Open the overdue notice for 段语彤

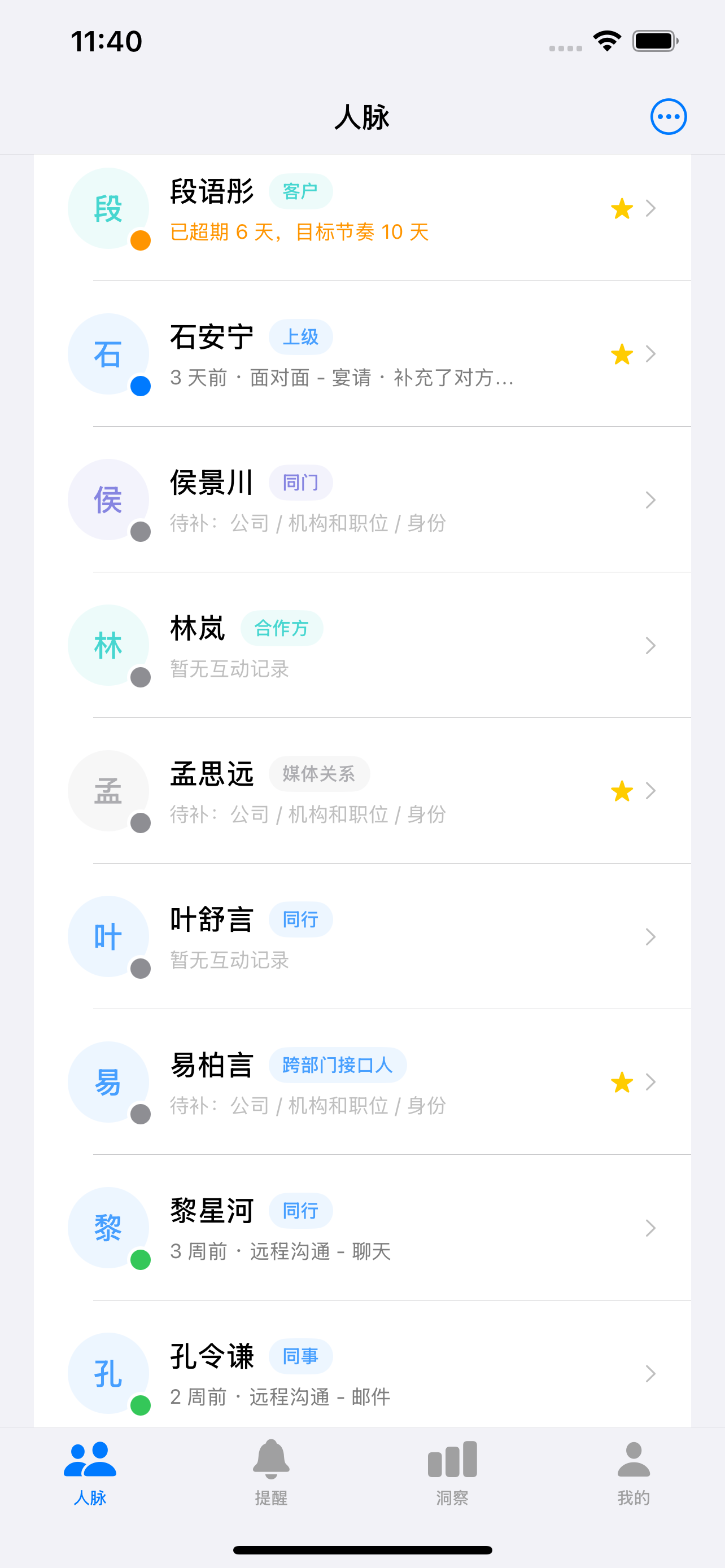[299, 232]
